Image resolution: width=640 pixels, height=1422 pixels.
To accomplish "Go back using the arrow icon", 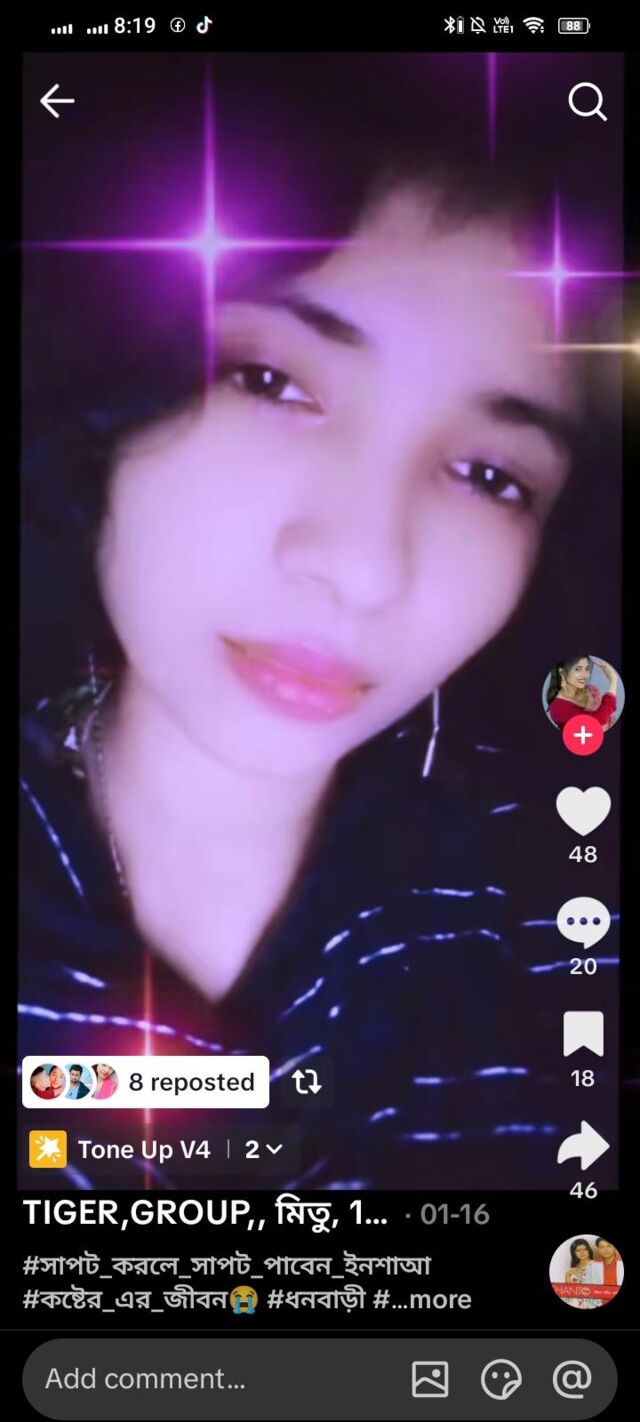I will coord(57,101).
